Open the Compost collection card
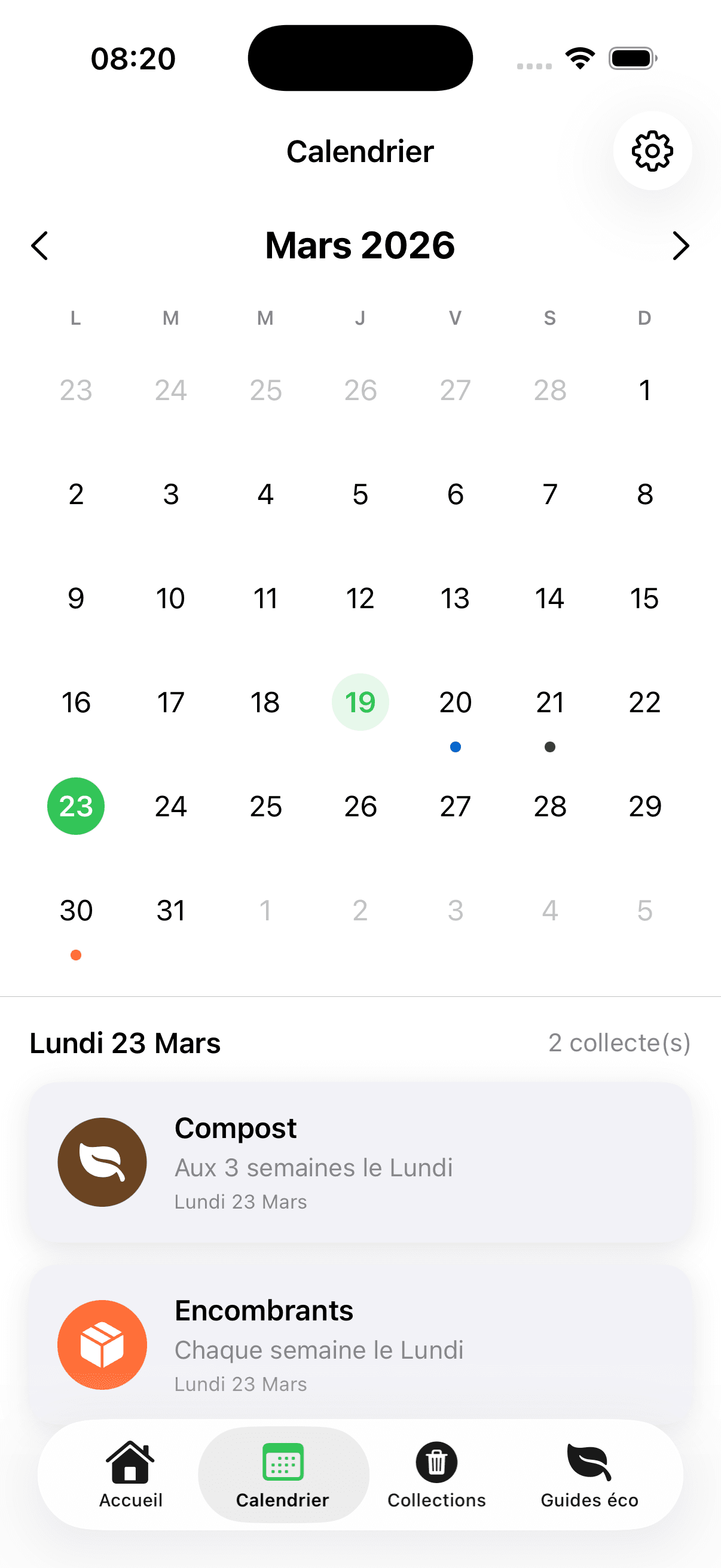The image size is (721, 1568). click(360, 1161)
